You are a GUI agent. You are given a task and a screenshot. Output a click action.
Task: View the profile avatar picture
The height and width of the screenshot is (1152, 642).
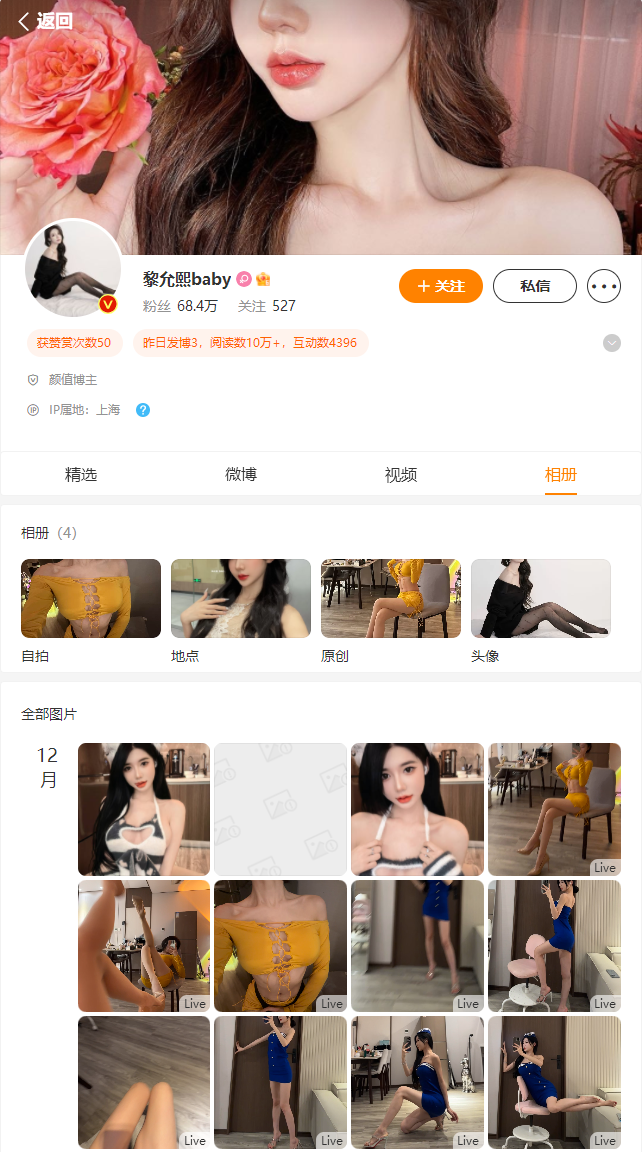(73, 268)
